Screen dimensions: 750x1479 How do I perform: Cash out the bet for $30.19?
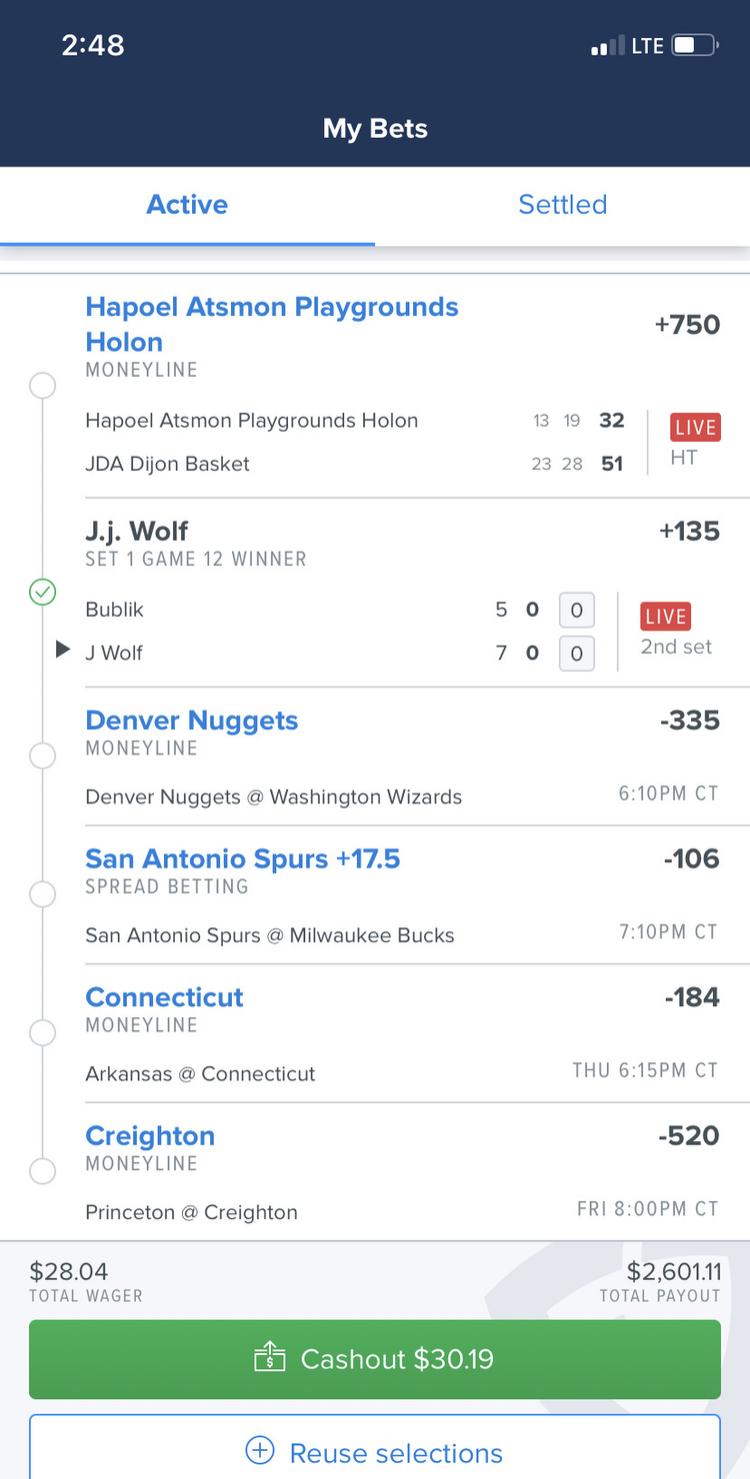pyautogui.click(x=375, y=1359)
